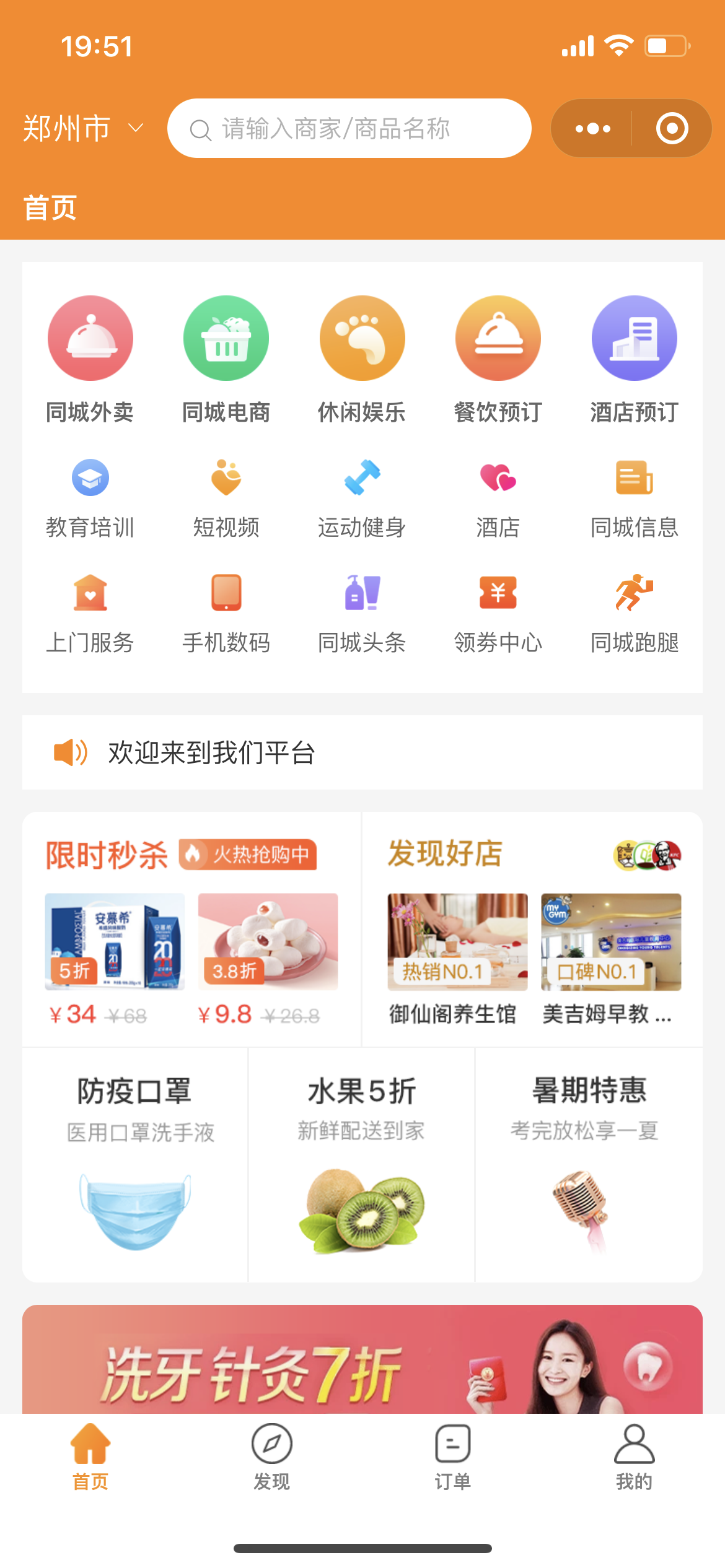Close the mini program via circle icon
The height and width of the screenshot is (1568, 725).
point(672,129)
